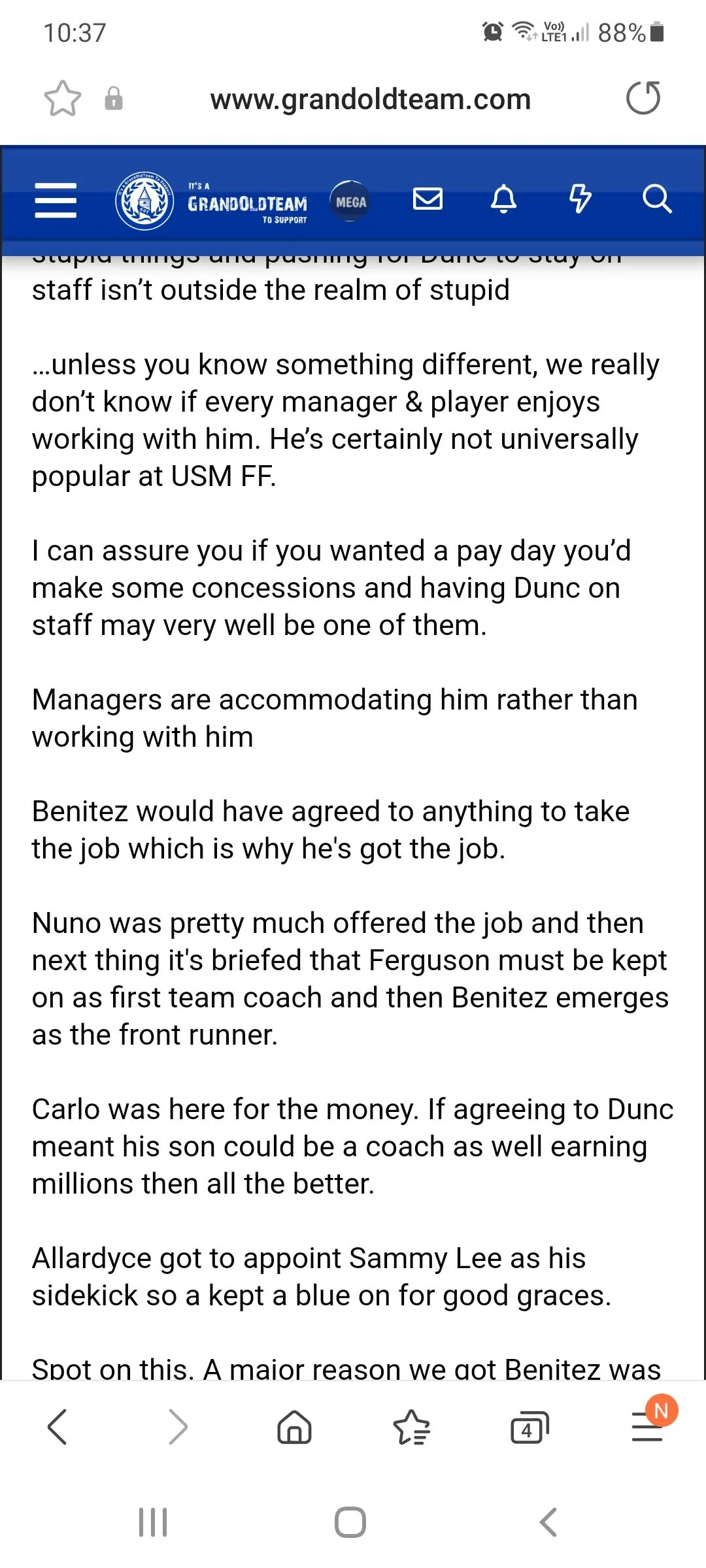Open the lightning bolt what's new

coord(580,199)
